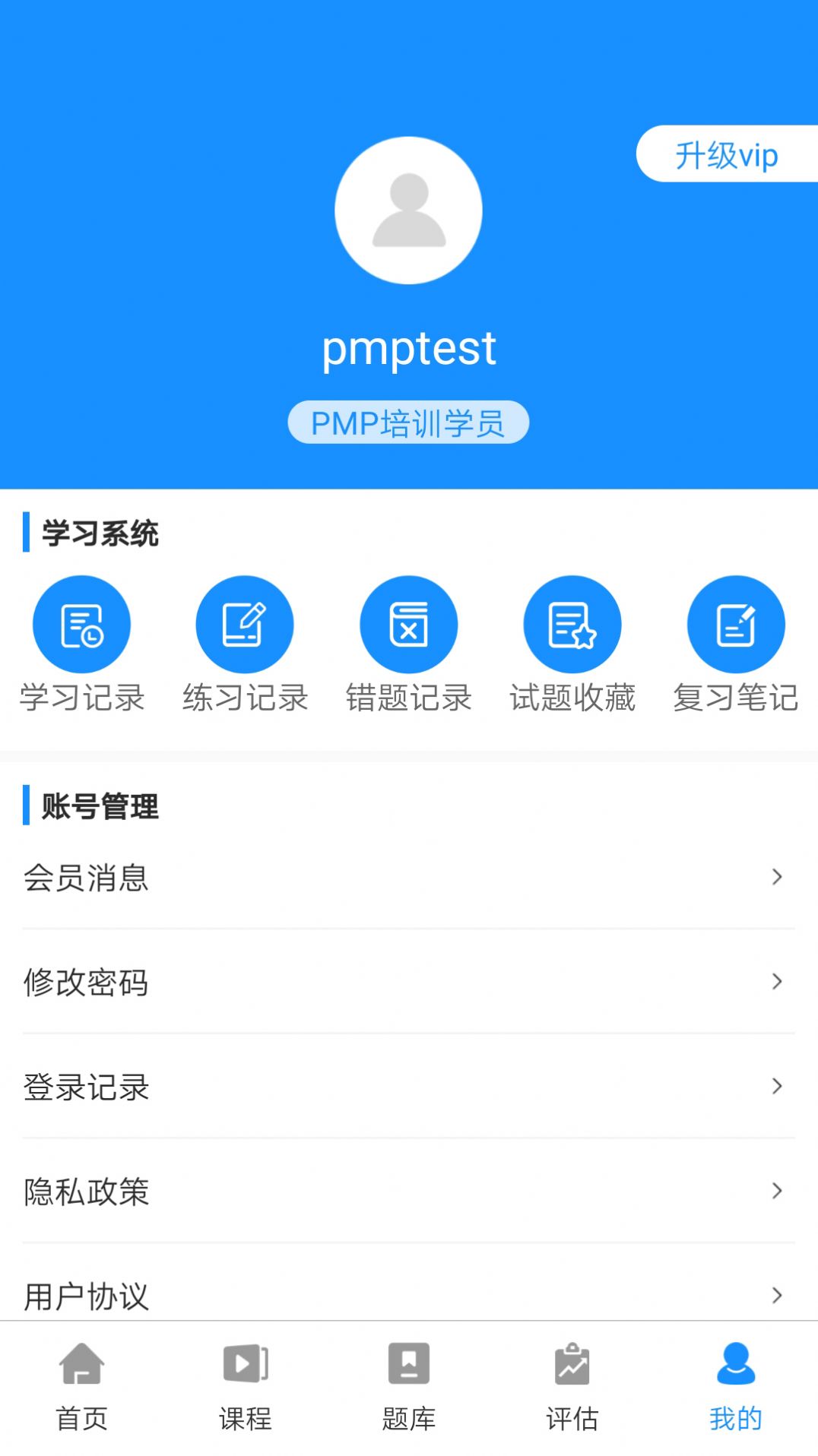Select 修改密码 to change password
The height and width of the screenshot is (1456, 818).
click(409, 982)
